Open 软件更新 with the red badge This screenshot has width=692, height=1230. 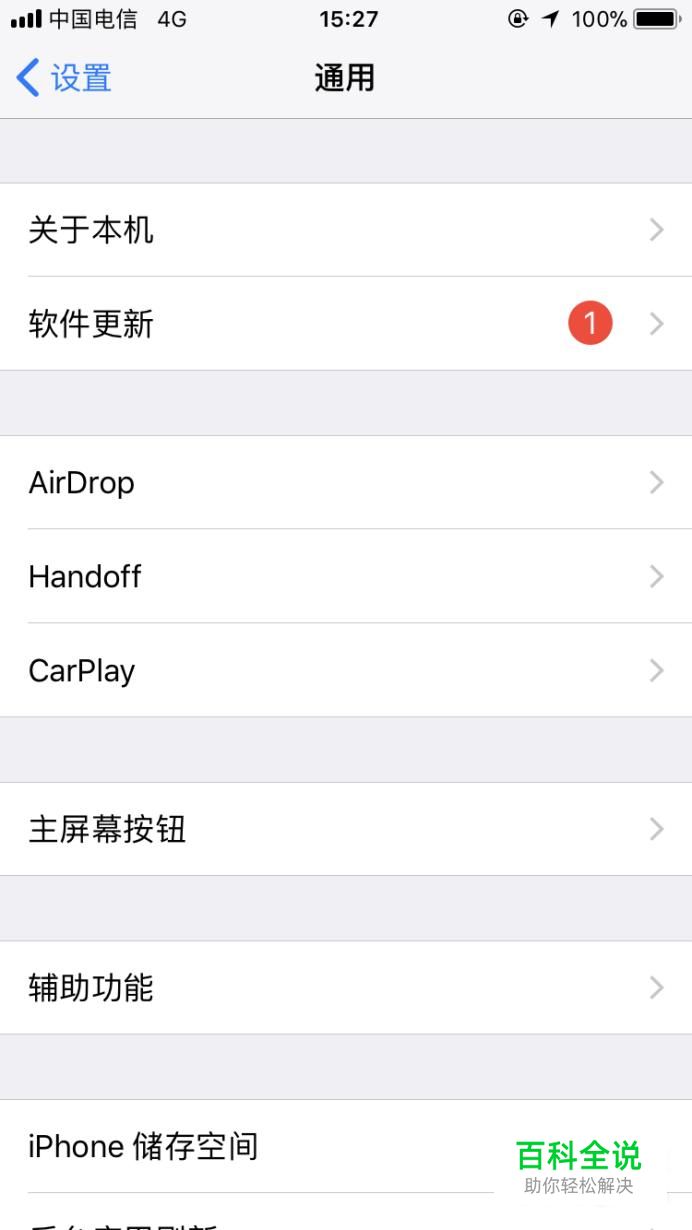coord(346,324)
